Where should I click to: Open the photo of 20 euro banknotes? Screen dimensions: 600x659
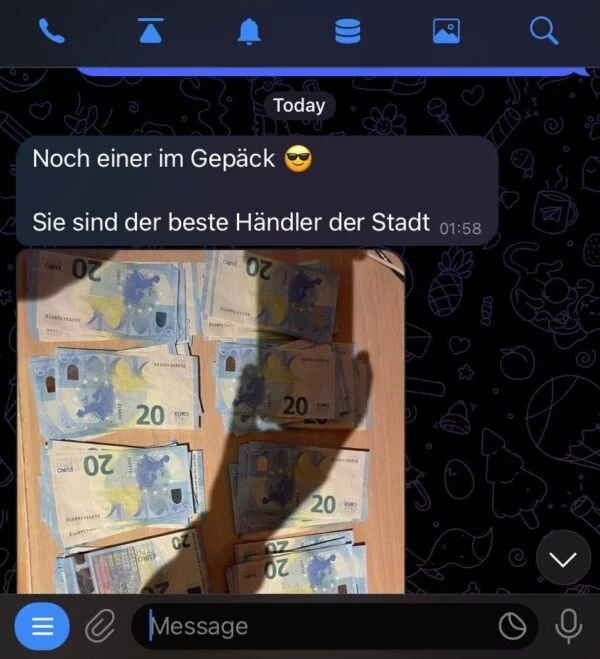tap(210, 420)
